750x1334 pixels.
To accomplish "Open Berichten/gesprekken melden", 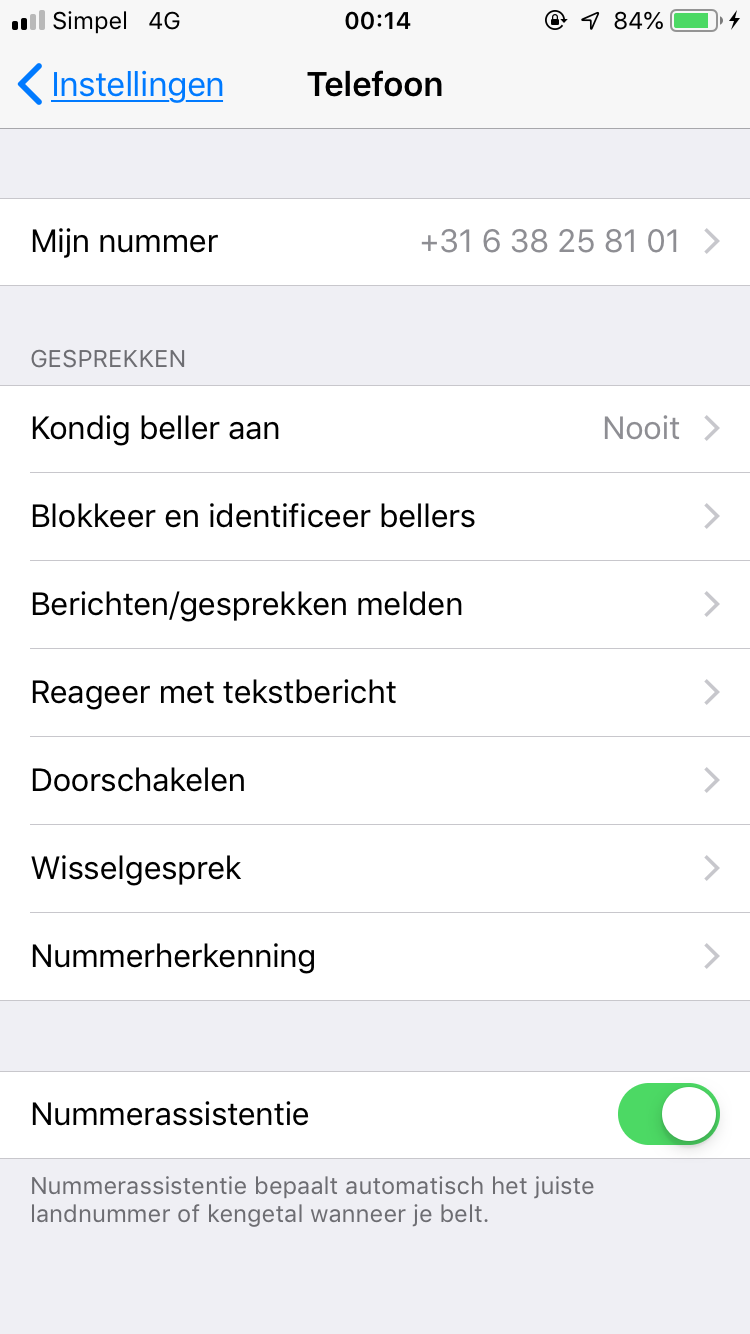I will pos(375,605).
